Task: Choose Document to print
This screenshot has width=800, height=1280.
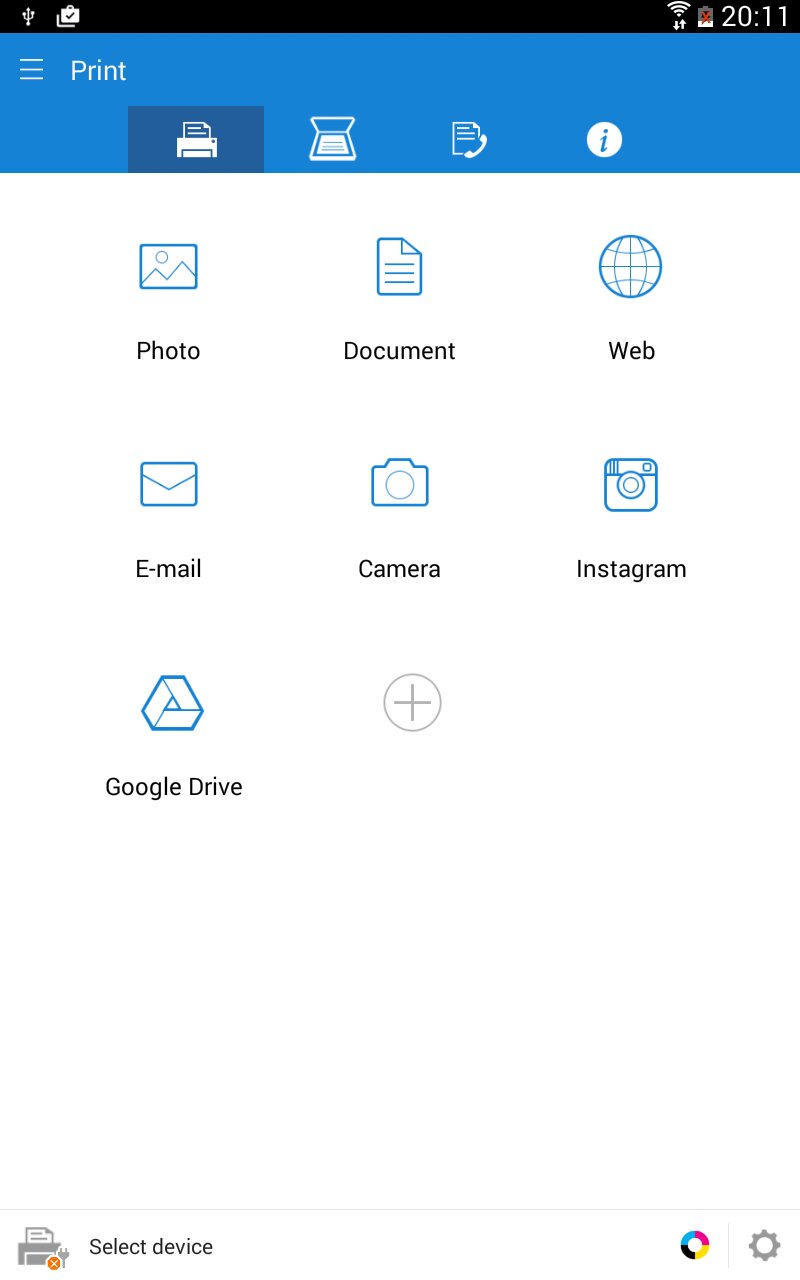Action: coord(399,296)
